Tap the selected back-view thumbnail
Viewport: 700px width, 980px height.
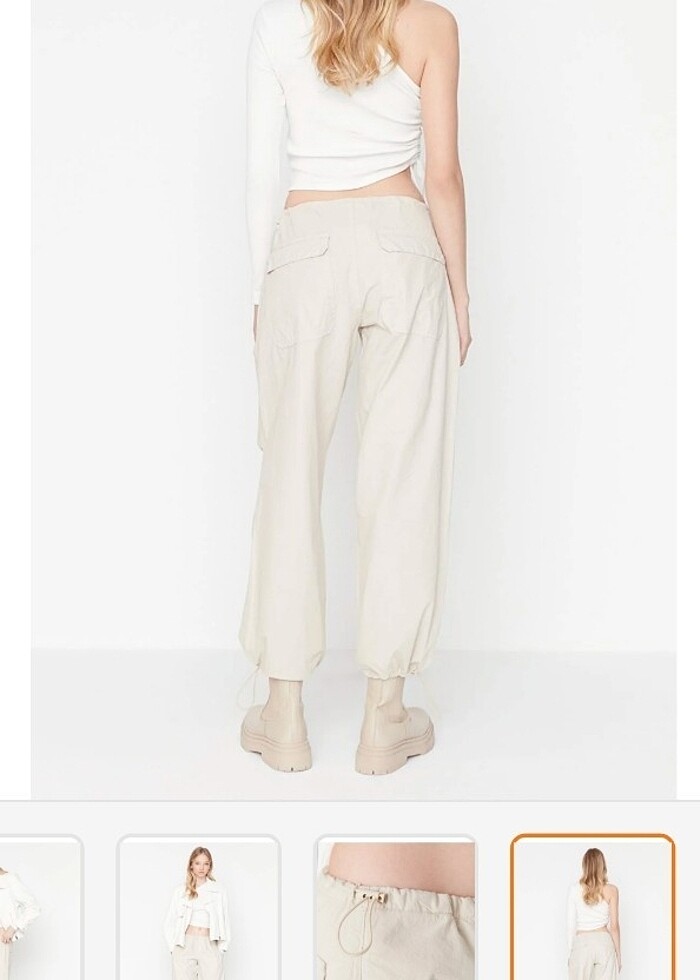[593, 908]
